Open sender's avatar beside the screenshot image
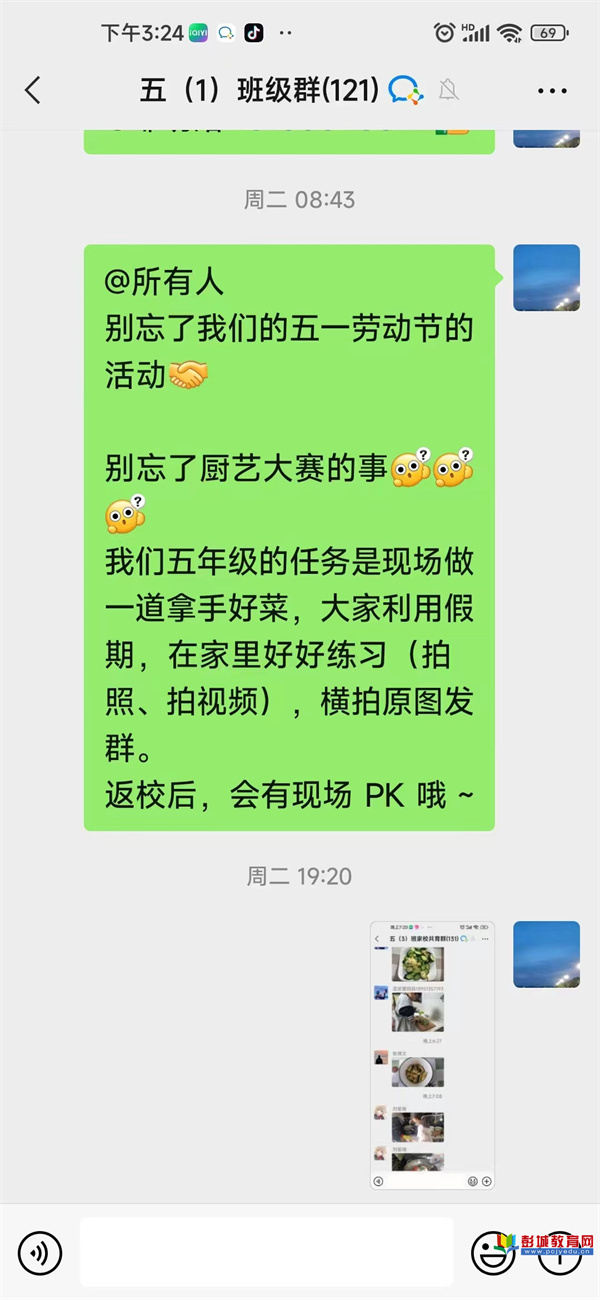Viewport: 600px width, 1300px height. (x=546, y=954)
